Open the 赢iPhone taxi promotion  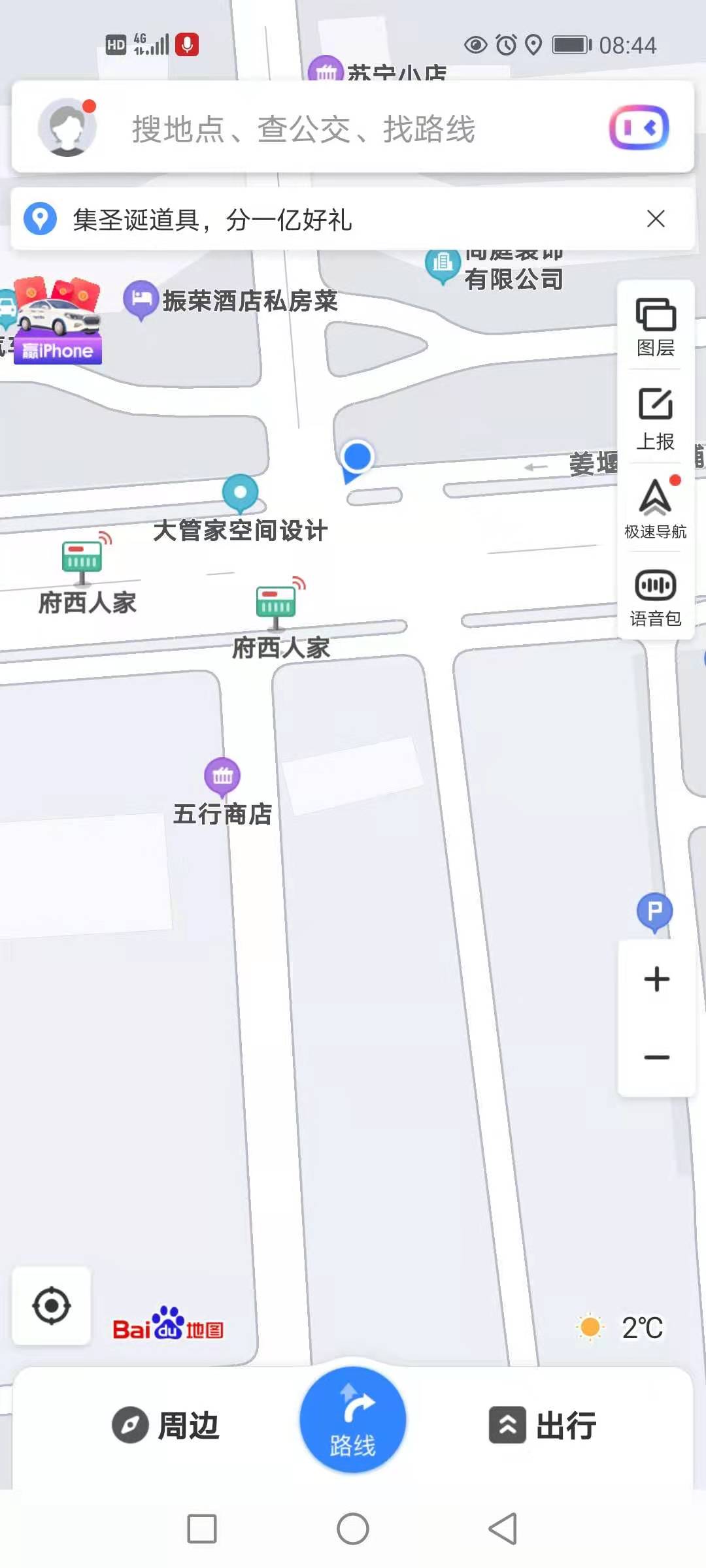click(x=58, y=320)
